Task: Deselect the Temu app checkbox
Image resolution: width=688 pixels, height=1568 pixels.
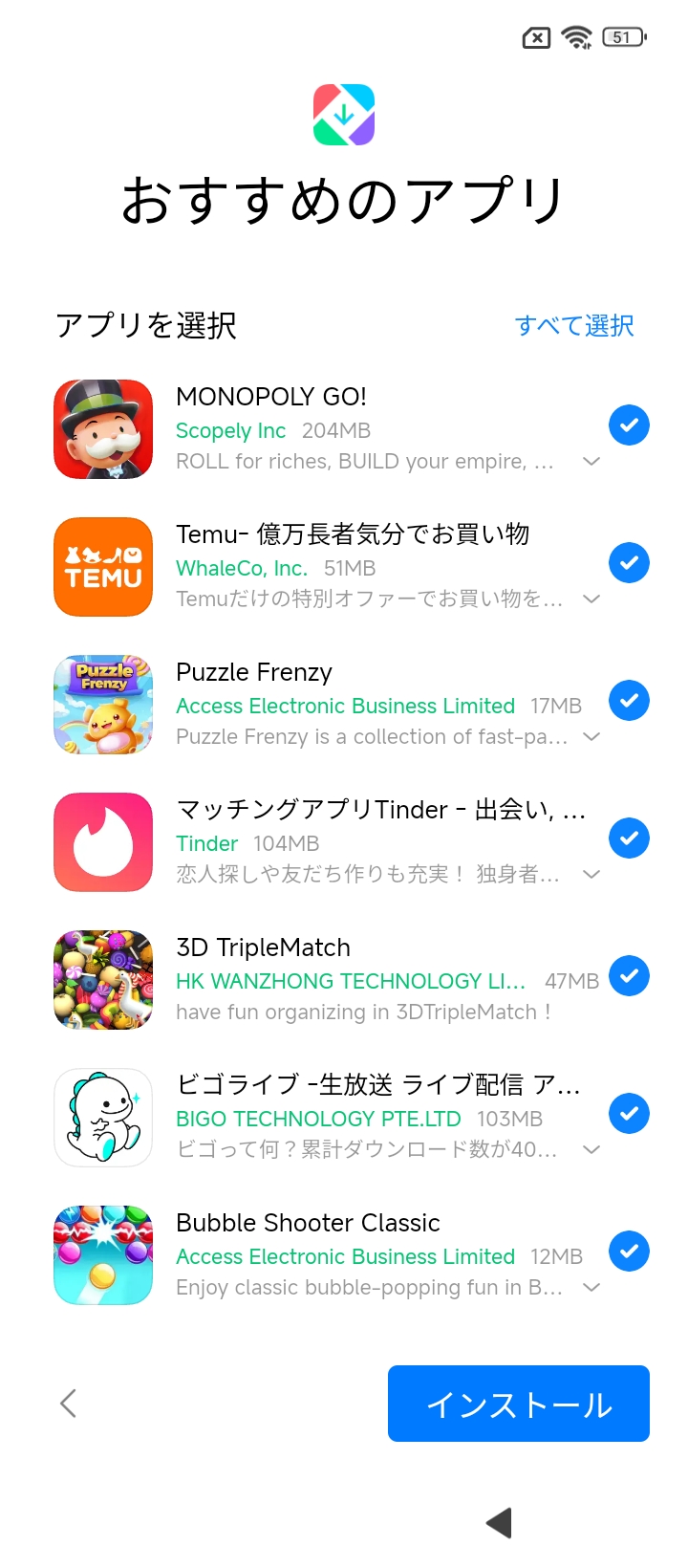Action: [x=629, y=562]
